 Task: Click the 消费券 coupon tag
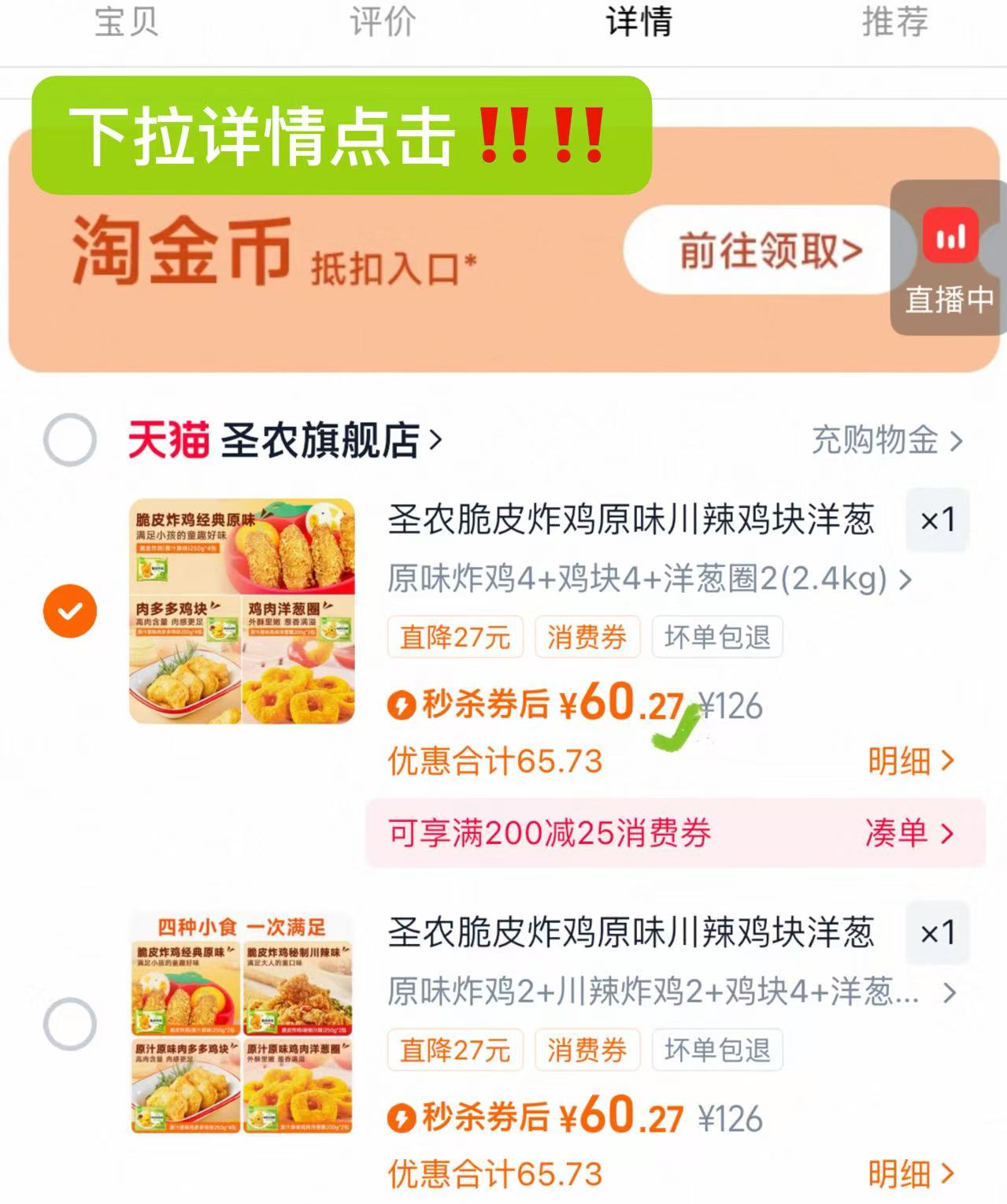point(587,639)
